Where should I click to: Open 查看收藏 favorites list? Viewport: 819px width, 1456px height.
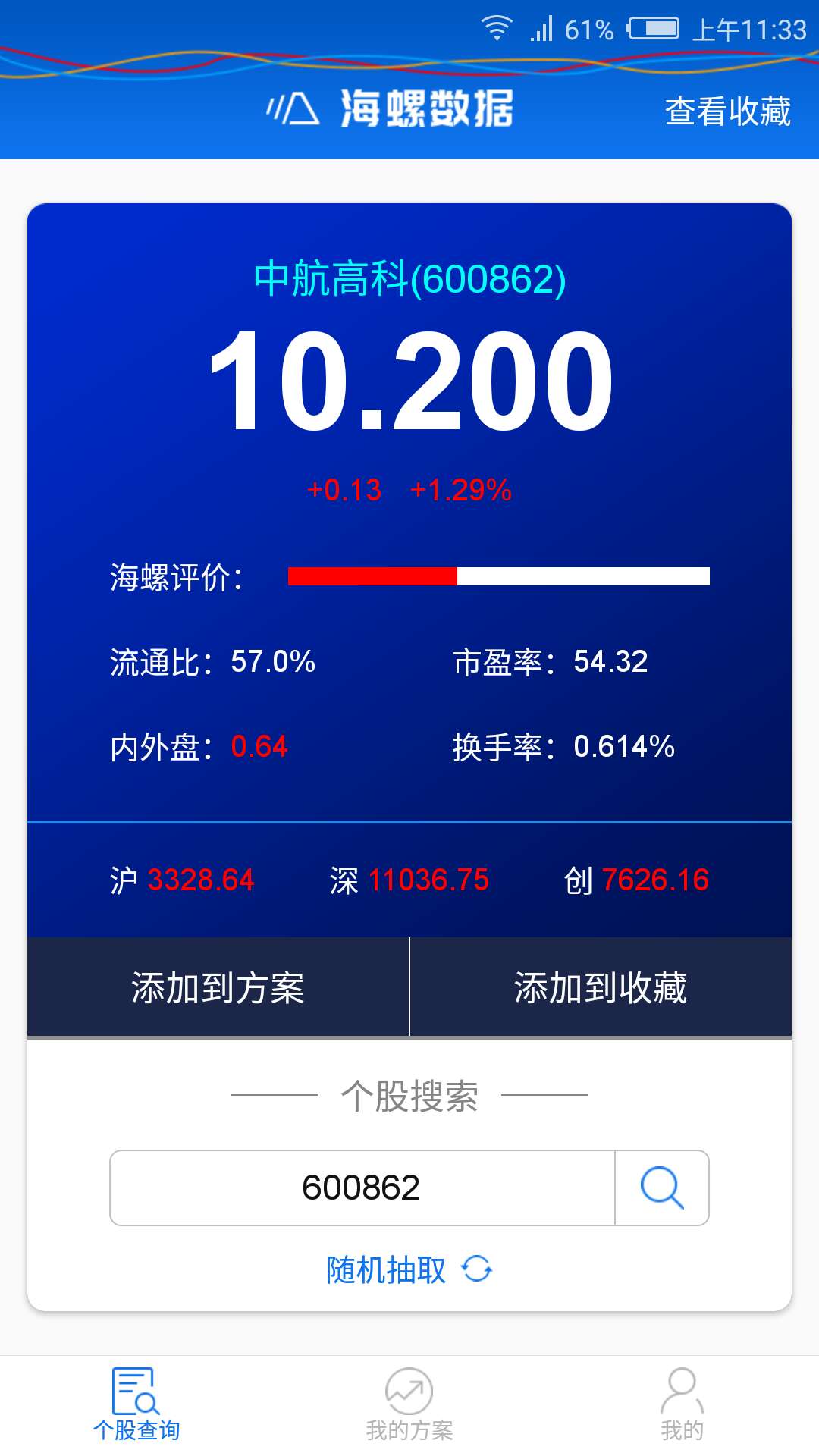(x=726, y=111)
